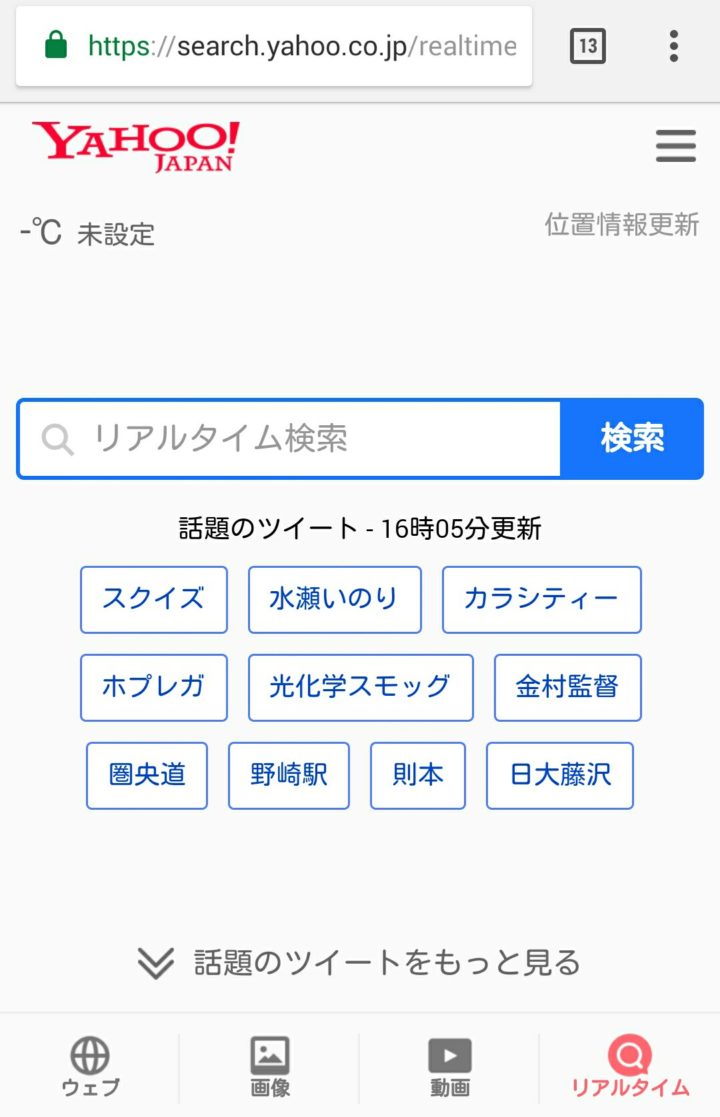Select the 水瀬いのり trending chip
The height and width of the screenshot is (1117, 720).
coord(334,599)
